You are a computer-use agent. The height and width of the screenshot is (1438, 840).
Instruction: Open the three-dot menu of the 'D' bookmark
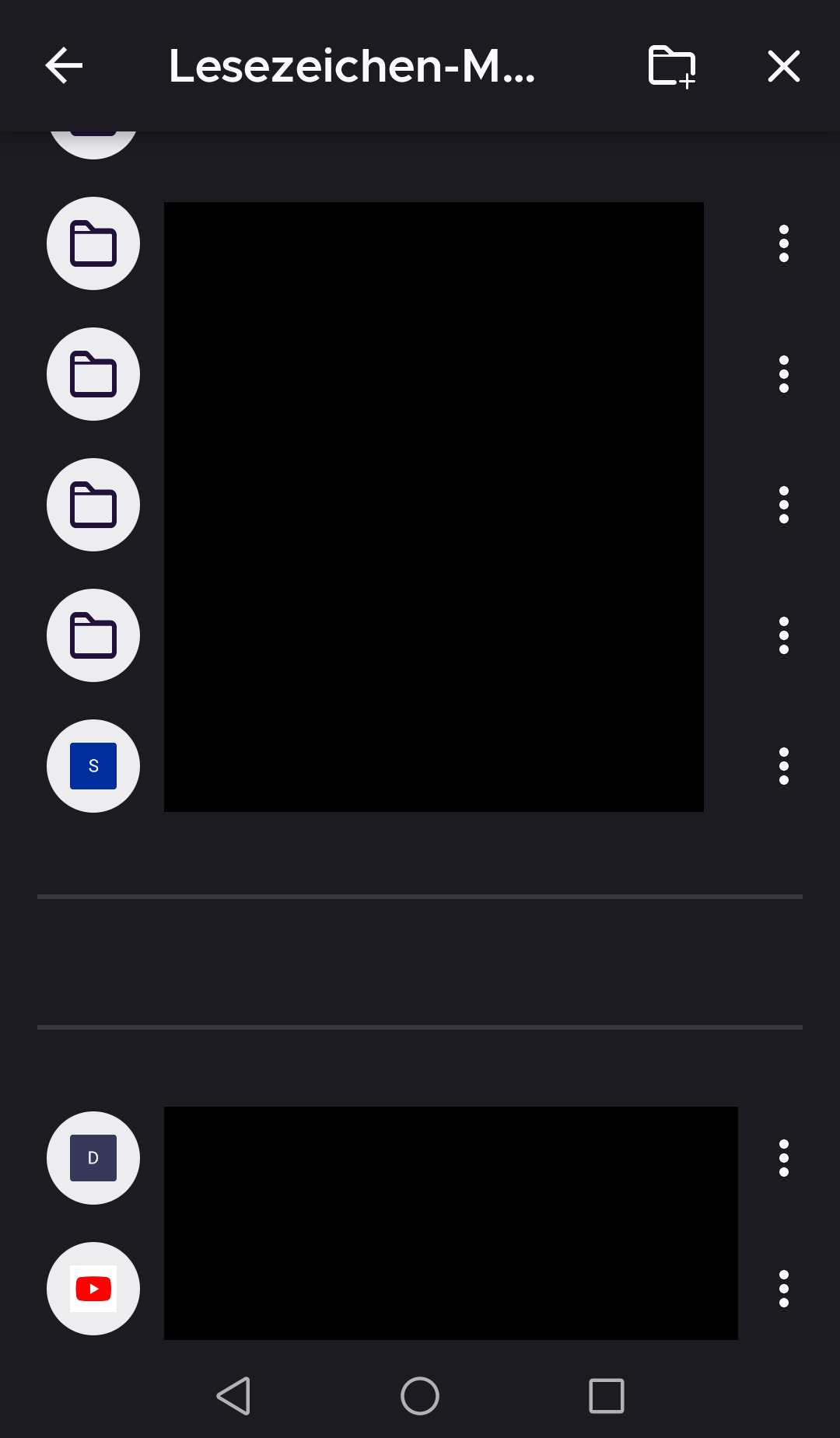(x=783, y=1158)
